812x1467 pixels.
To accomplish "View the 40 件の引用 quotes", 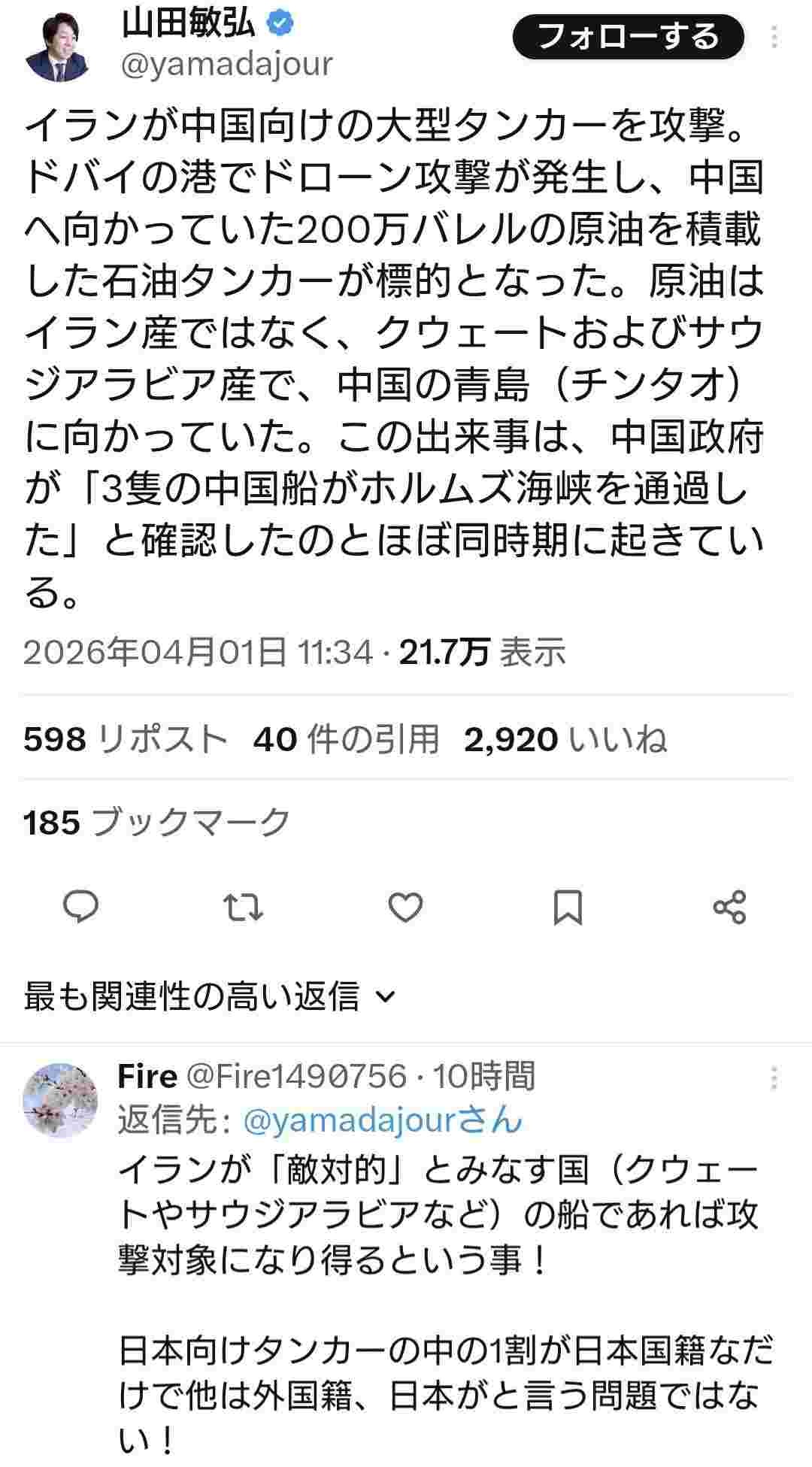I will (x=346, y=739).
